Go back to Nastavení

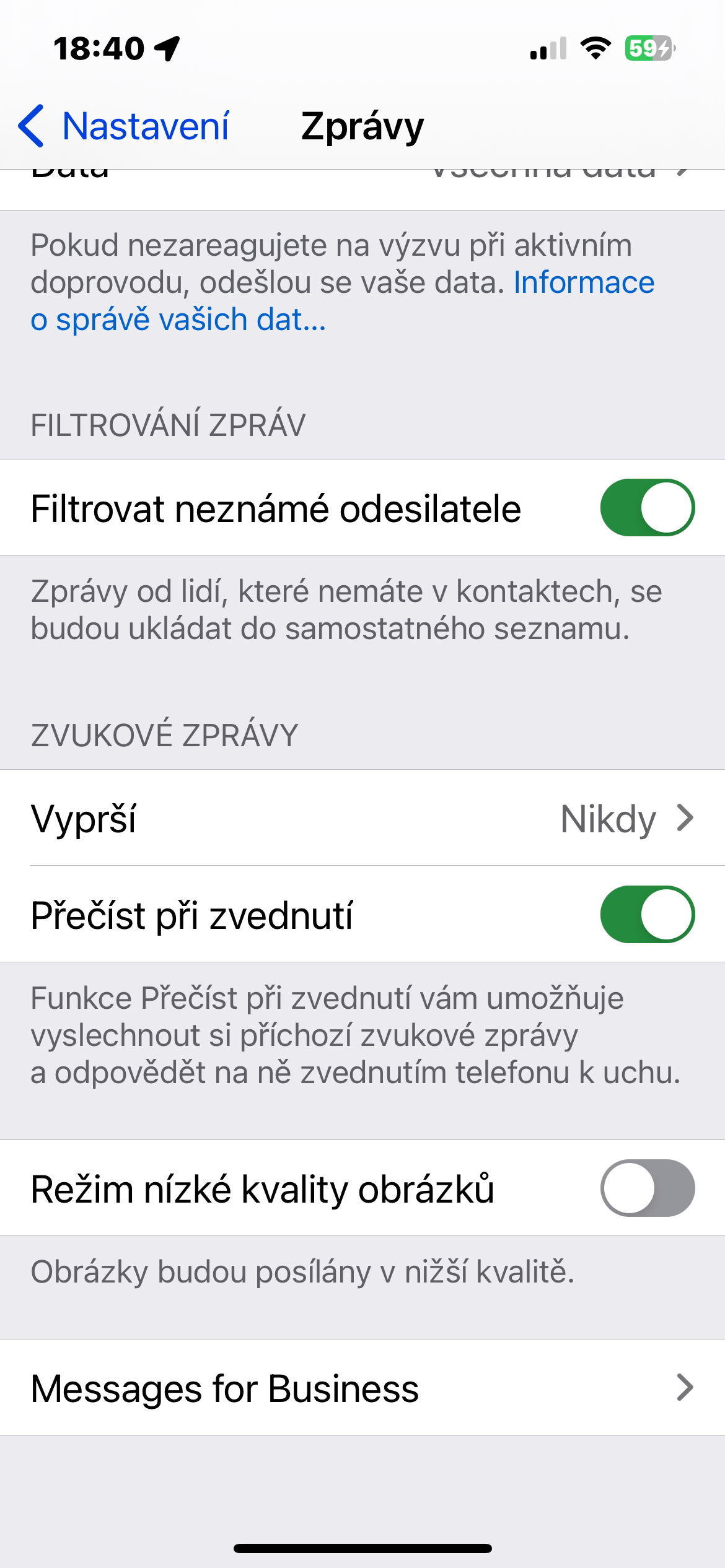[x=124, y=126]
